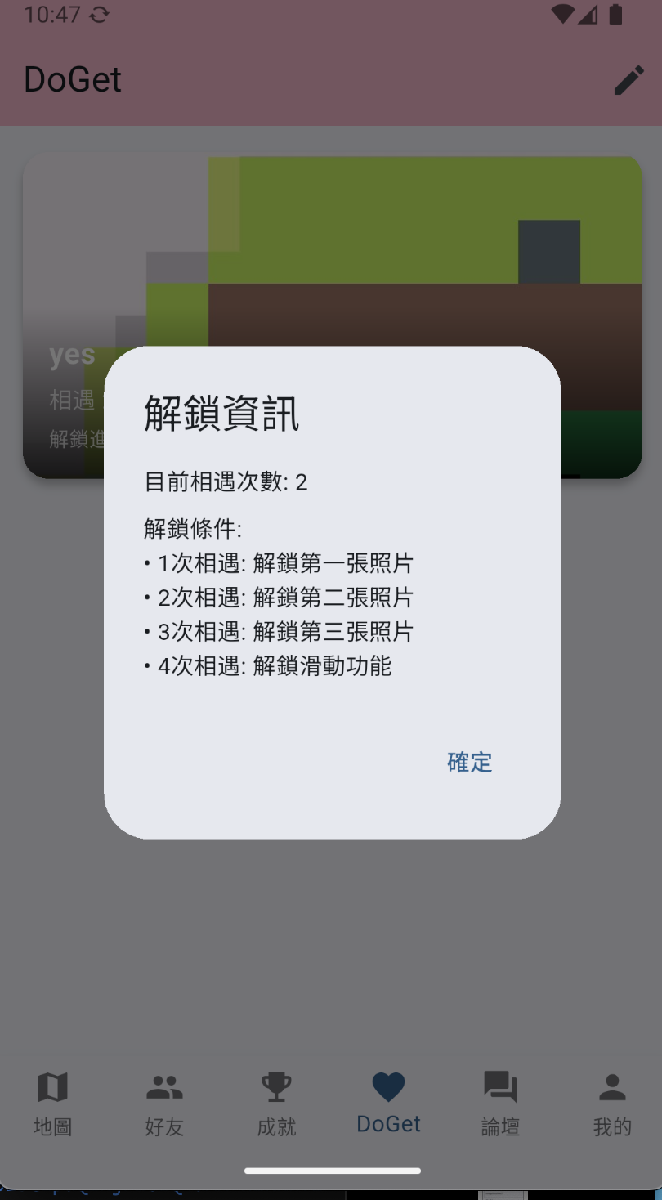
Task: Tap the edit pencil icon
Action: point(629,80)
